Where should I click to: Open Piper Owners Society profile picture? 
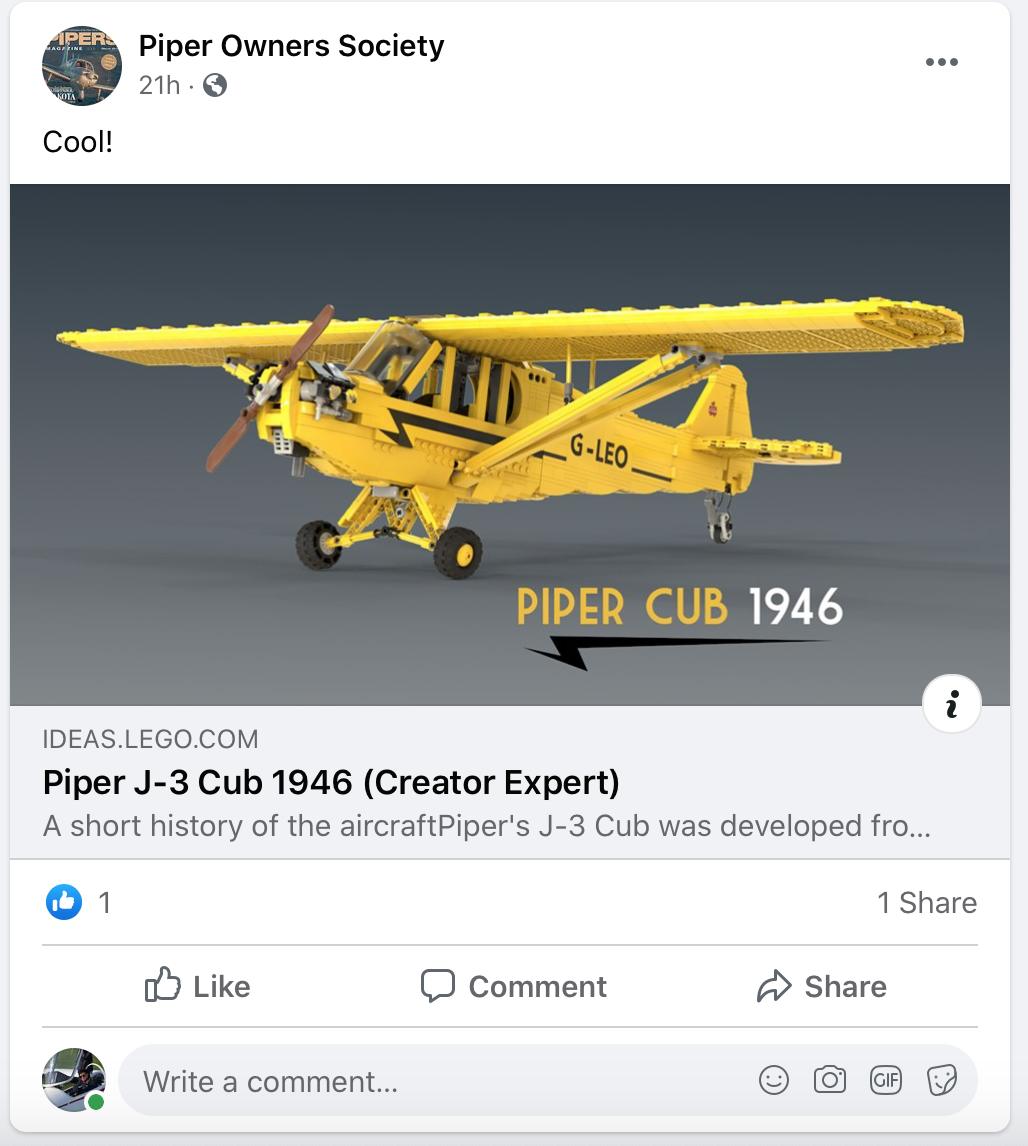81,65
